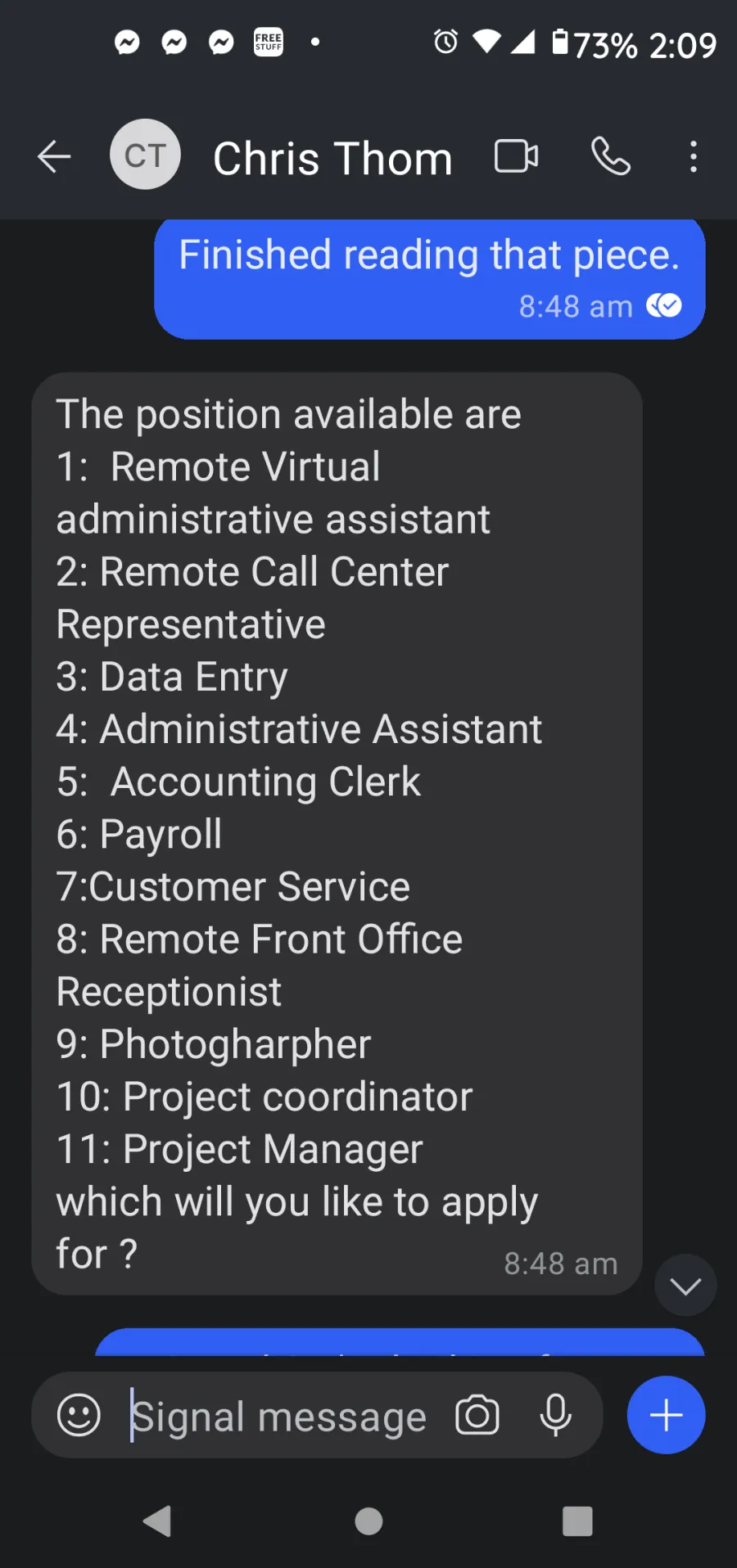The width and height of the screenshot is (737, 1568).
Task: Open the three-dot overflow menu
Action: (x=694, y=156)
